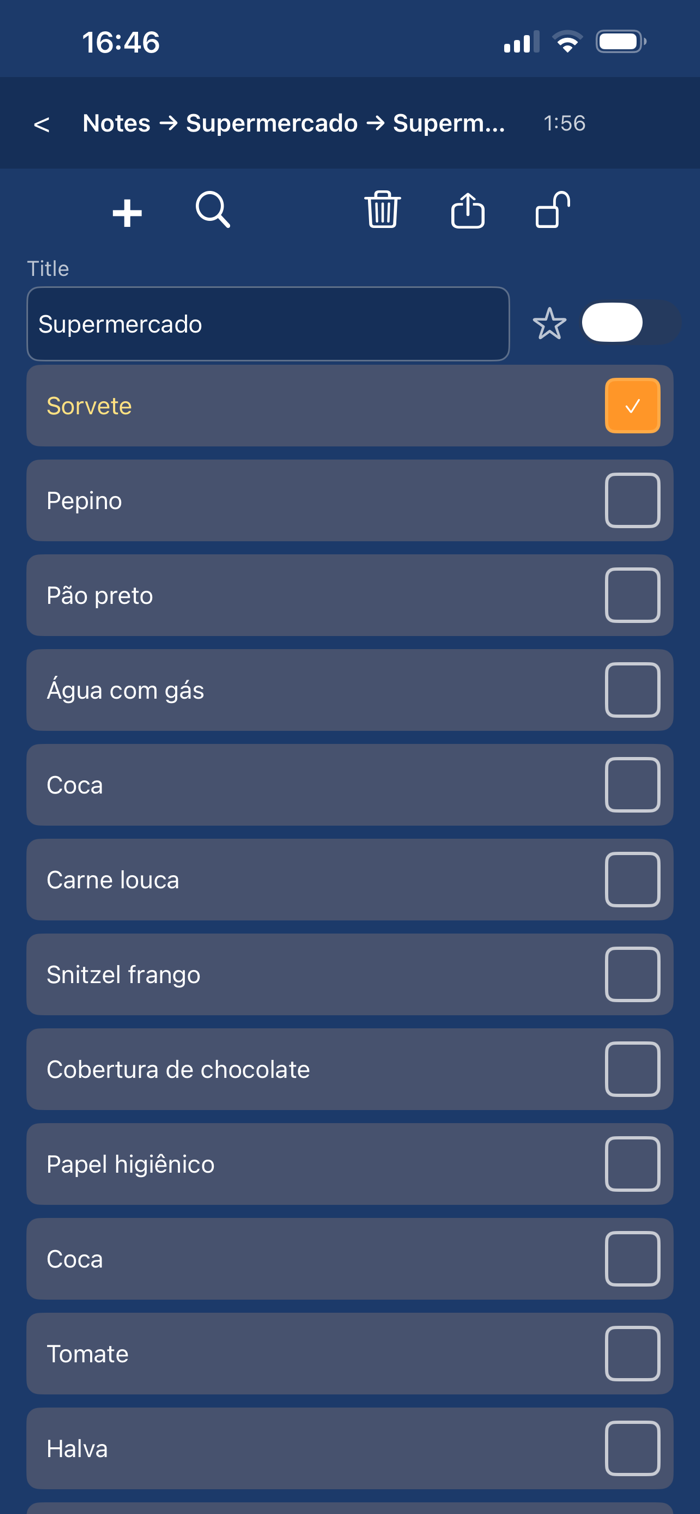This screenshot has height=1514, width=700.
Task: Edit the Supermercado title field
Action: [x=267, y=324]
